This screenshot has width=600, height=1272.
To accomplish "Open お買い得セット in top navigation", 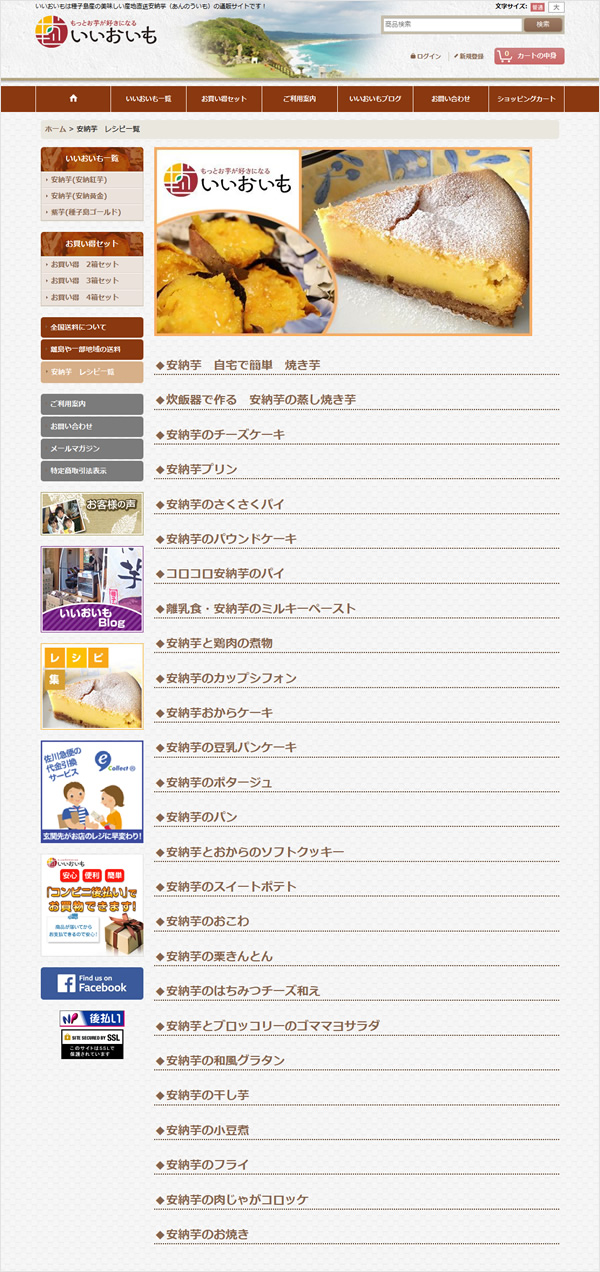I will click(x=223, y=99).
